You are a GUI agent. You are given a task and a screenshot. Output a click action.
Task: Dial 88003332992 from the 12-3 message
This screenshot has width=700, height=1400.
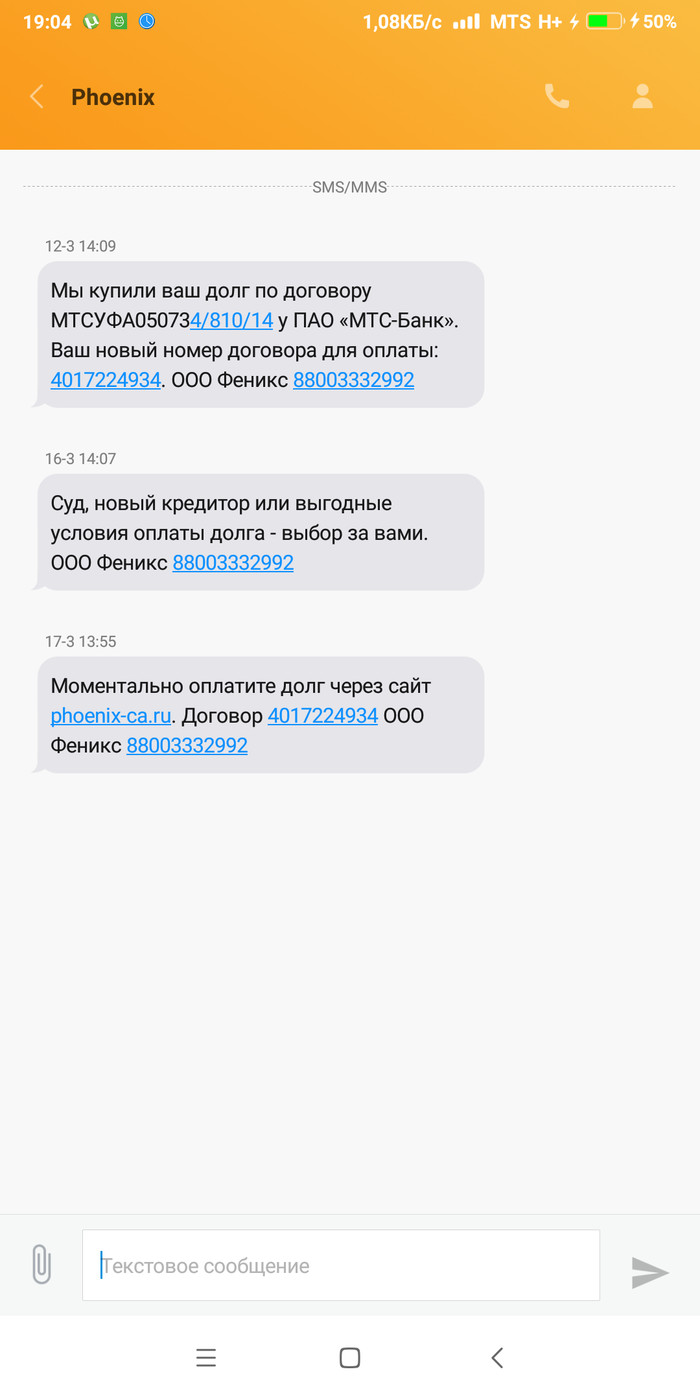353,380
